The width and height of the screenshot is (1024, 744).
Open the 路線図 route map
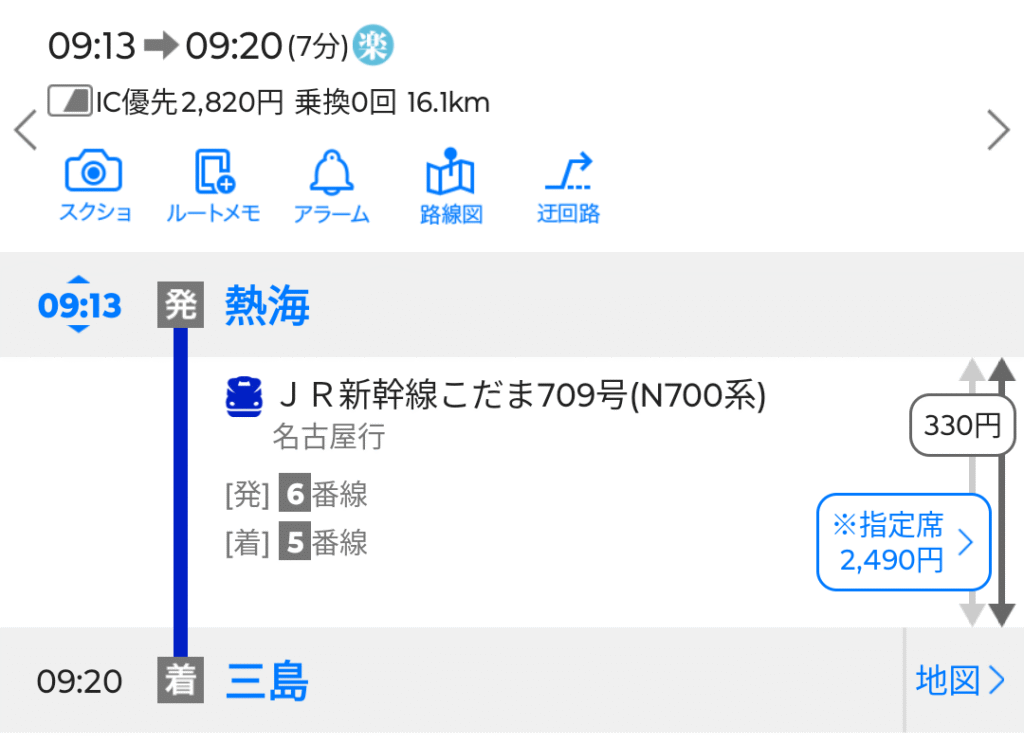(x=450, y=187)
